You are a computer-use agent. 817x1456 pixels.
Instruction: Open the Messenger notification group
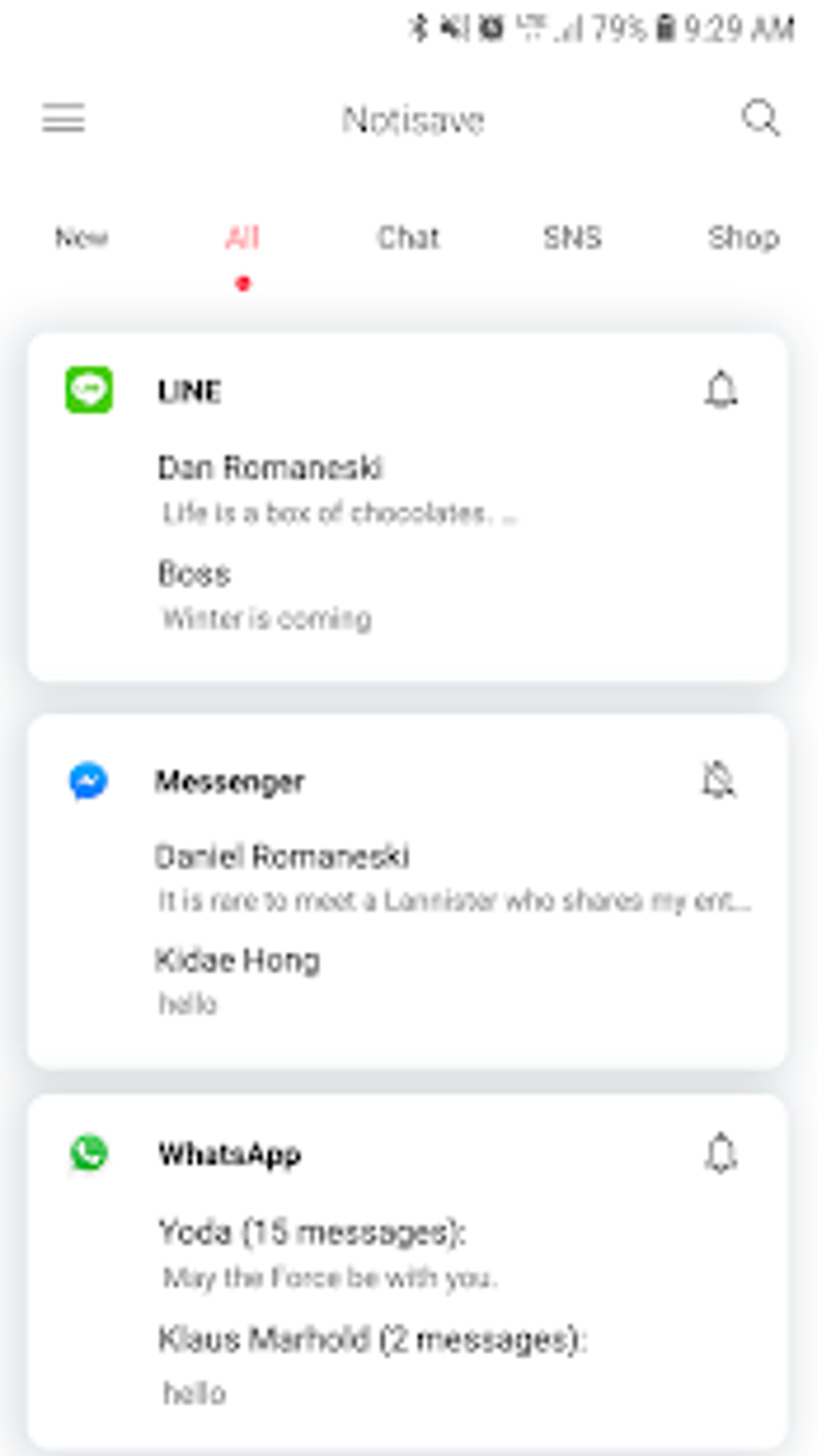coord(229,781)
